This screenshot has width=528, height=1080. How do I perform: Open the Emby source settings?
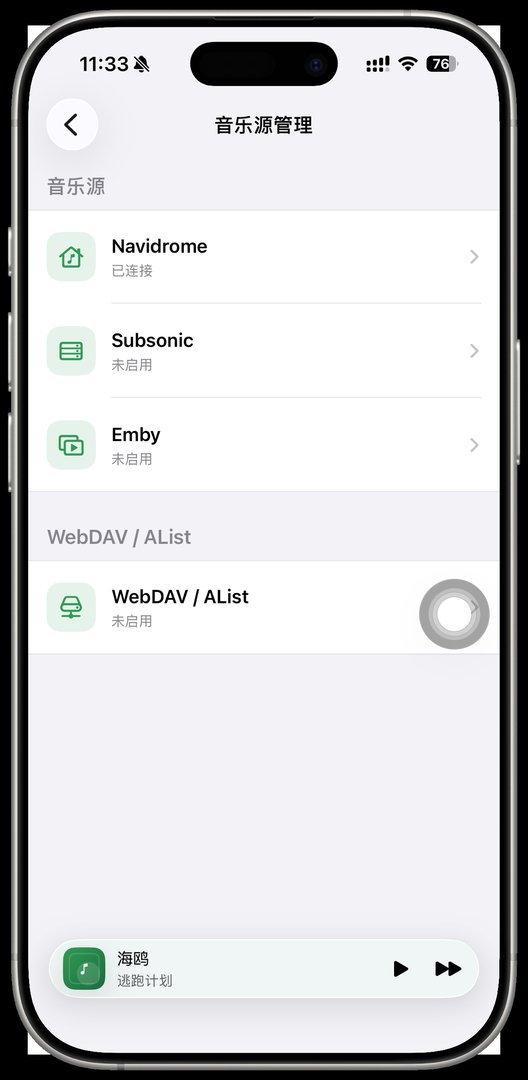[x=264, y=445]
